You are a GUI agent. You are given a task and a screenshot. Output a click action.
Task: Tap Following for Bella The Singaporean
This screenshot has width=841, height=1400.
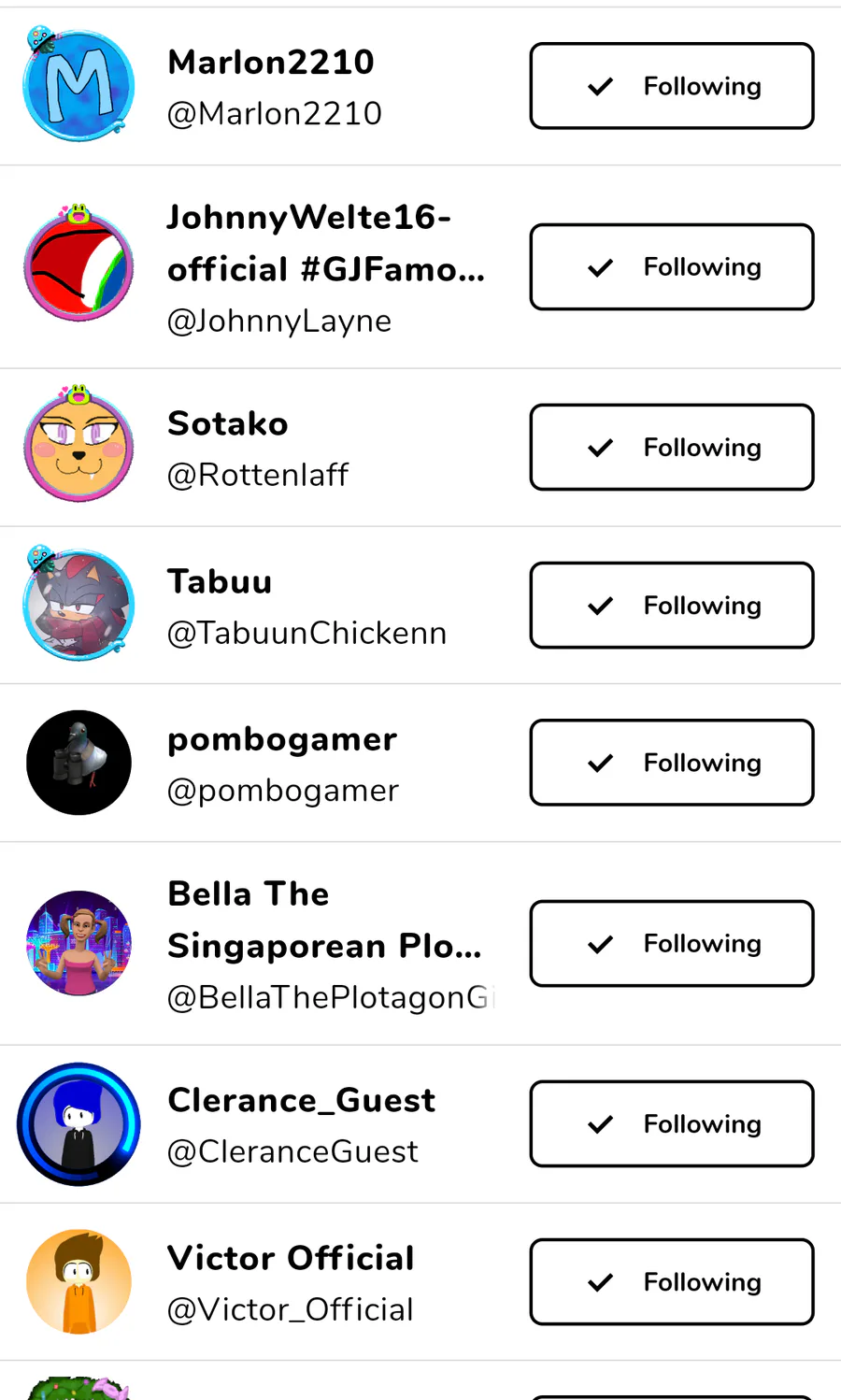671,944
